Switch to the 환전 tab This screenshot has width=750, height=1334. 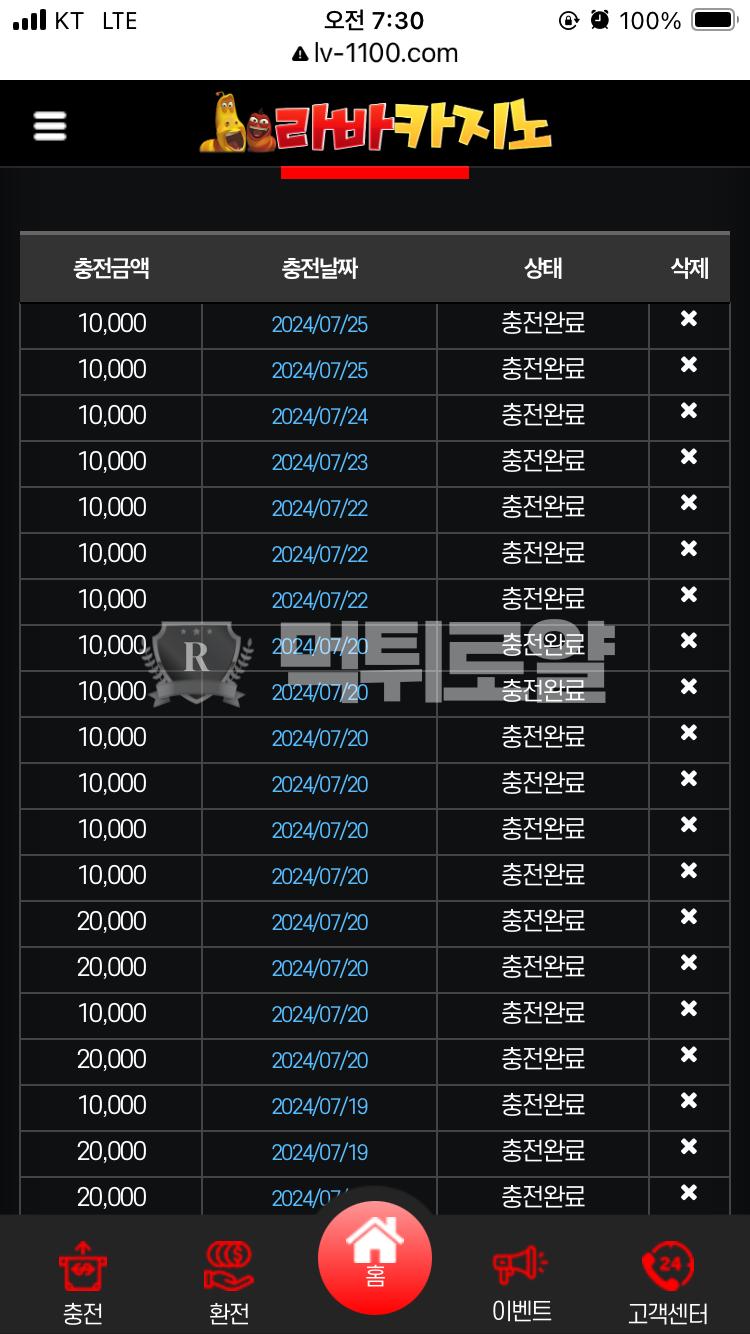[x=229, y=1283]
